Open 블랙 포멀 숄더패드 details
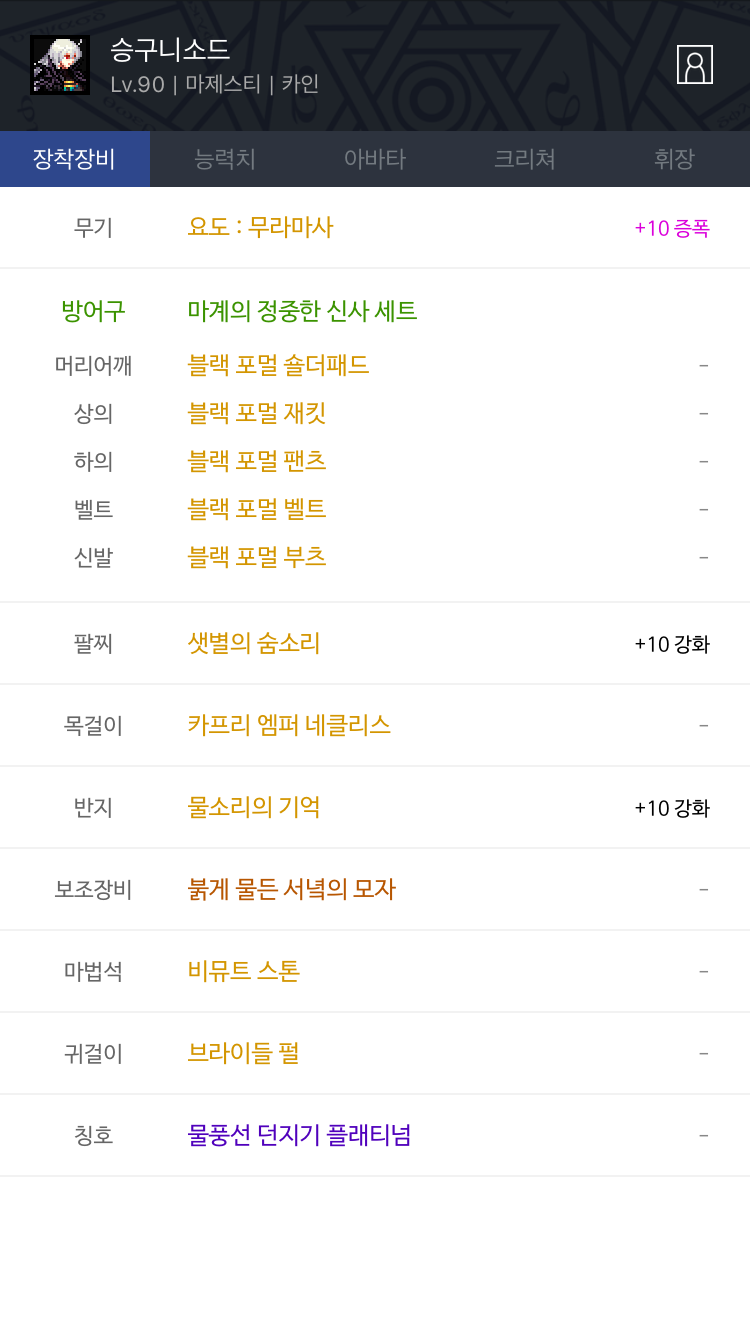This screenshot has height=1334, width=750. [x=278, y=365]
